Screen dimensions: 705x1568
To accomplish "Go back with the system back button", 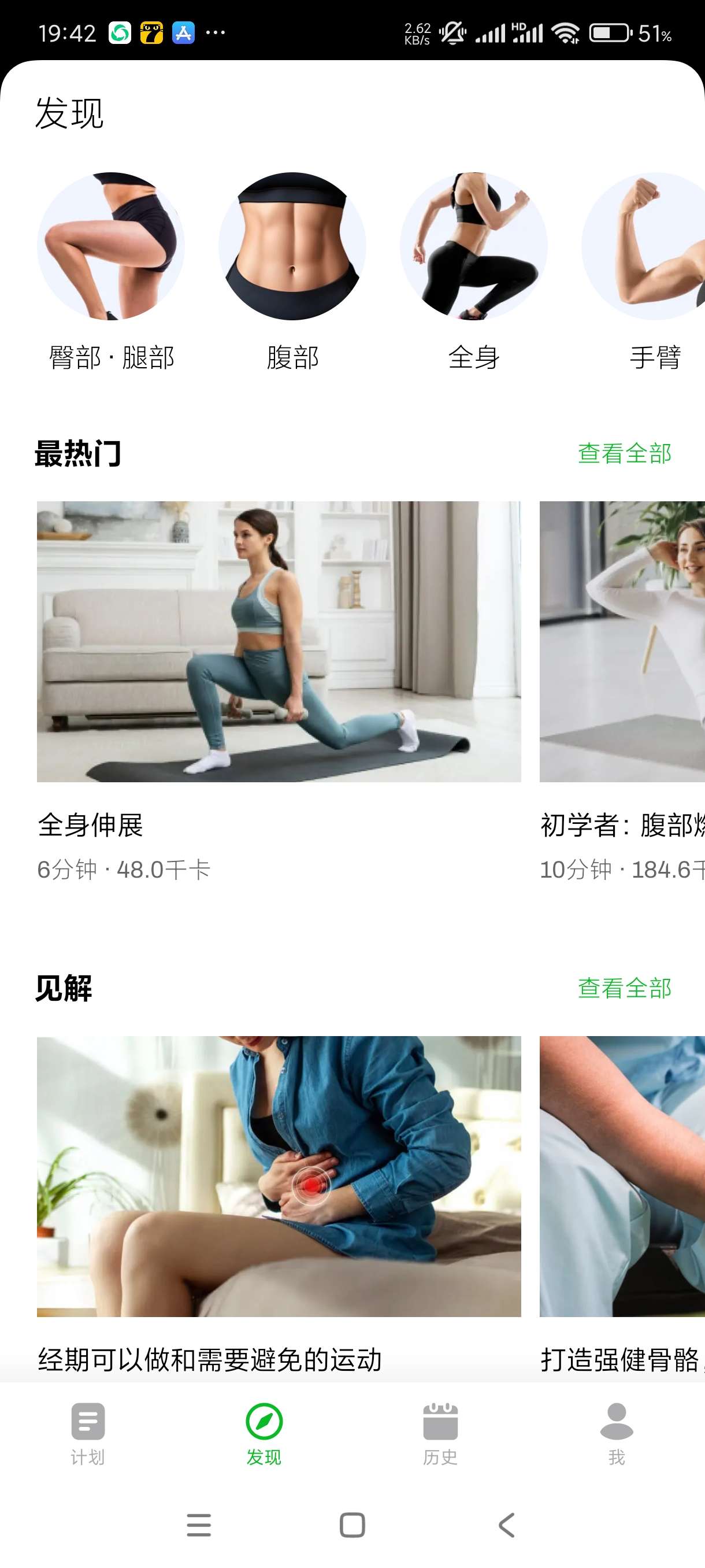I will [x=506, y=1525].
